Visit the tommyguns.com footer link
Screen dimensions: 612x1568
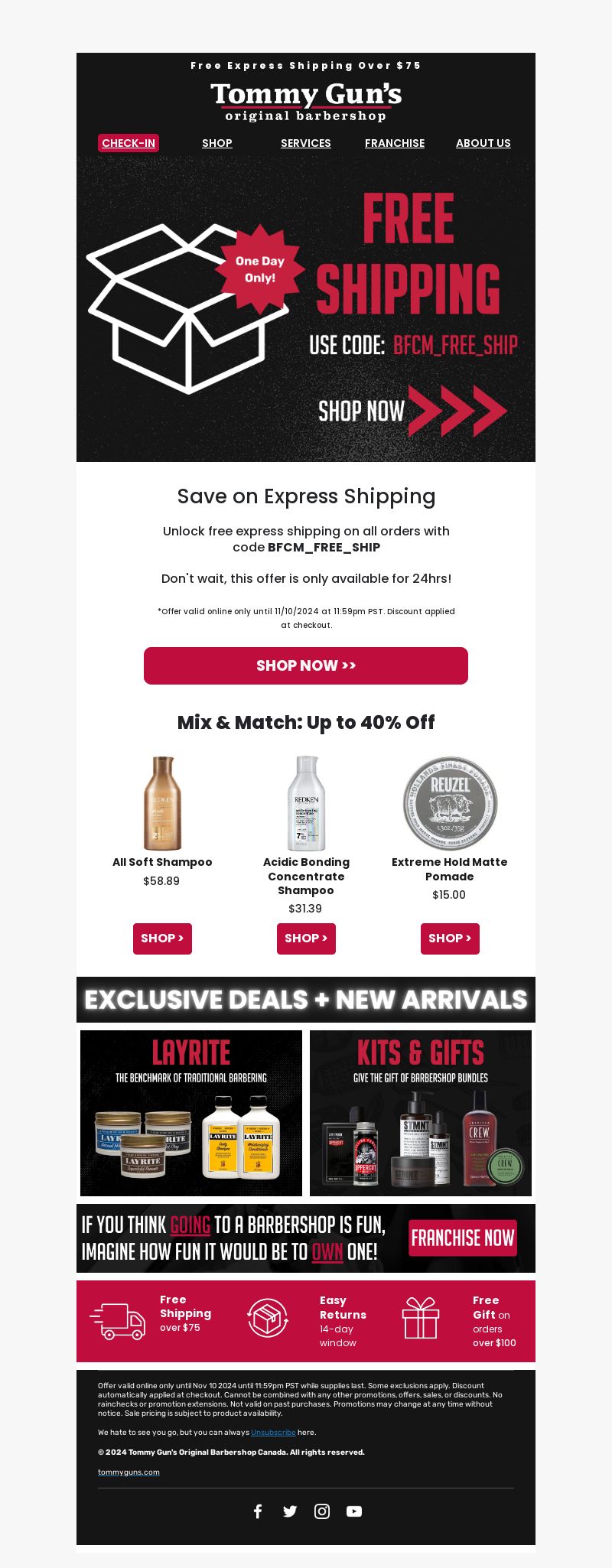[129, 1472]
